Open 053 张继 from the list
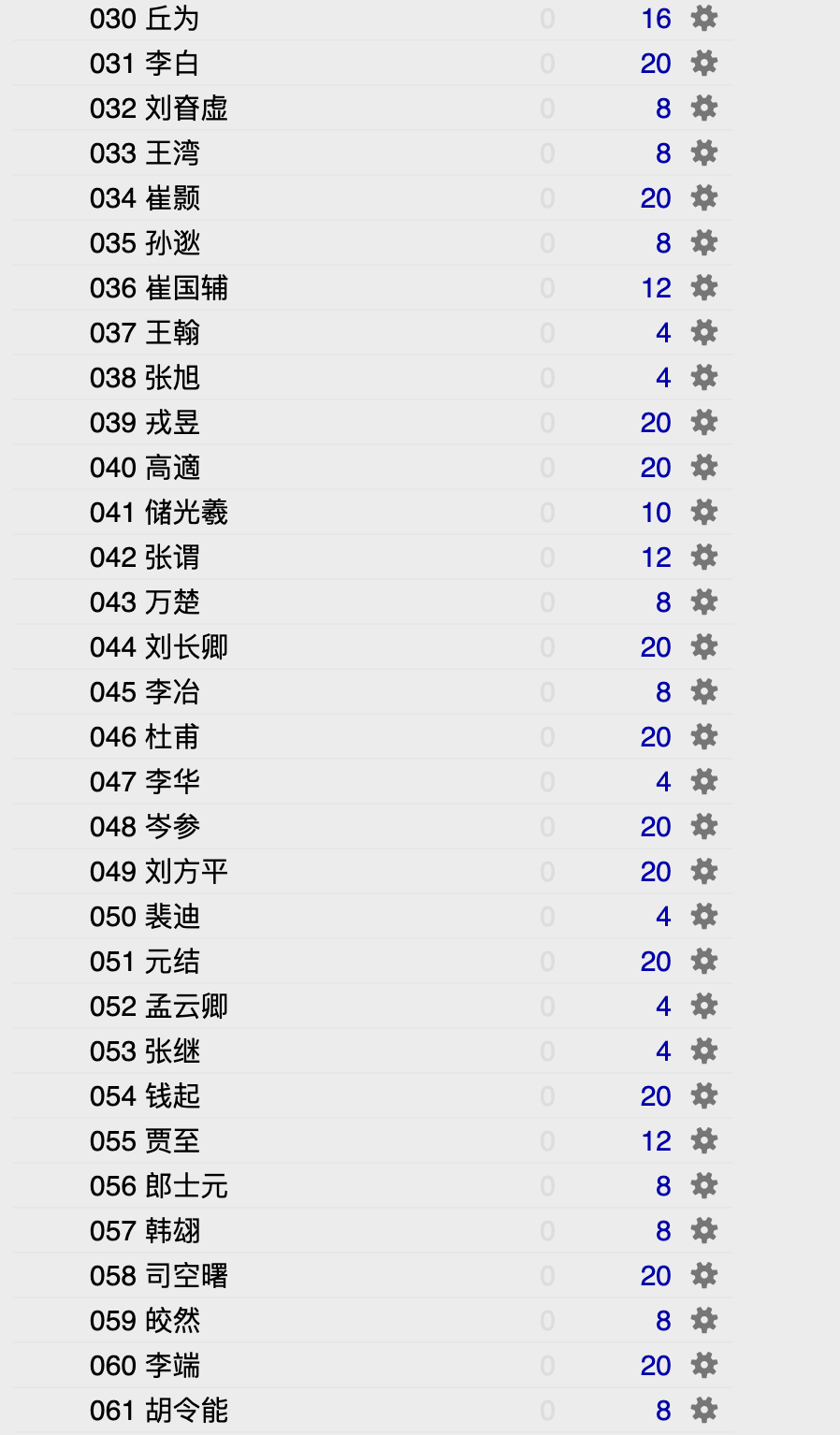Image resolution: width=840 pixels, height=1435 pixels. coord(145,1051)
